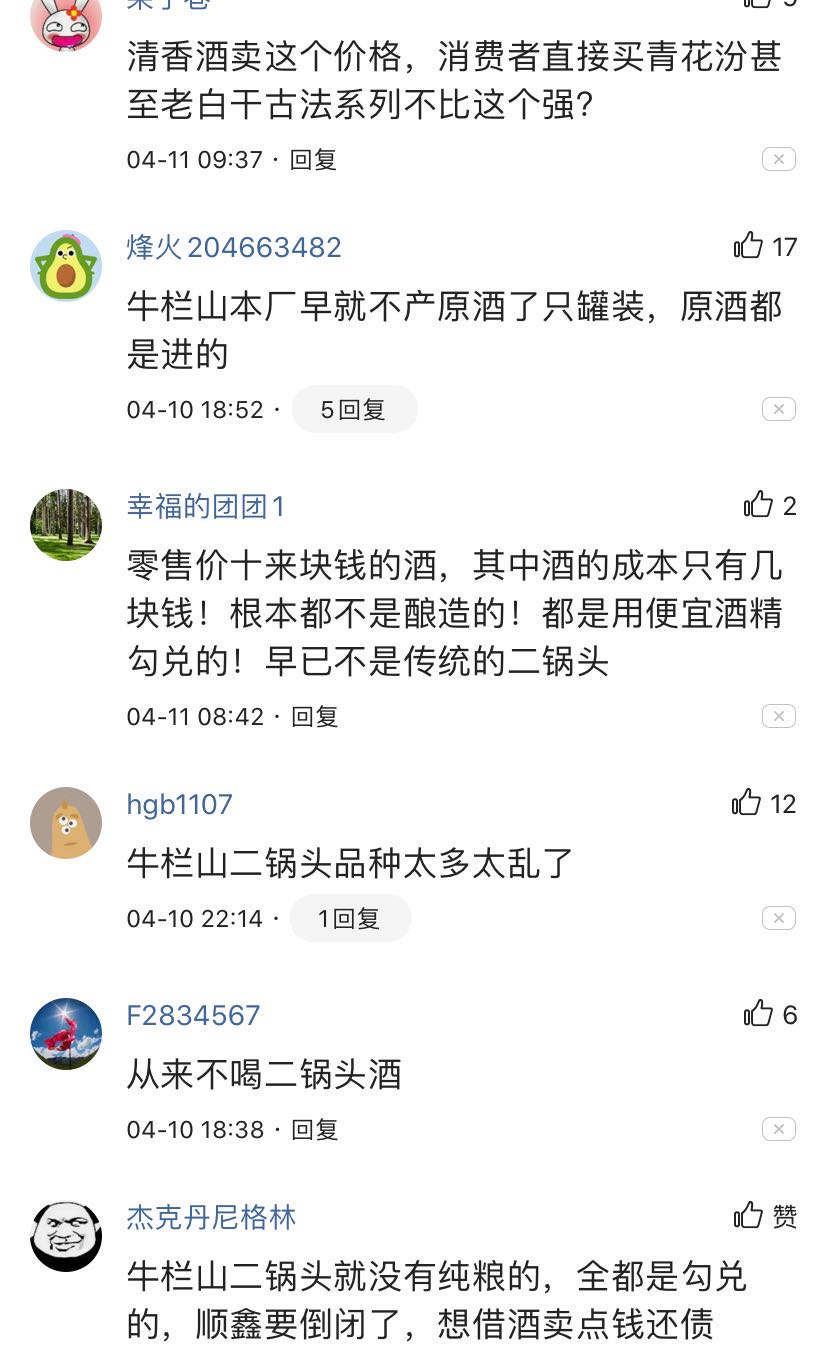
Task: Reply to the 04-11 09:37 comment
Action: click(x=313, y=160)
